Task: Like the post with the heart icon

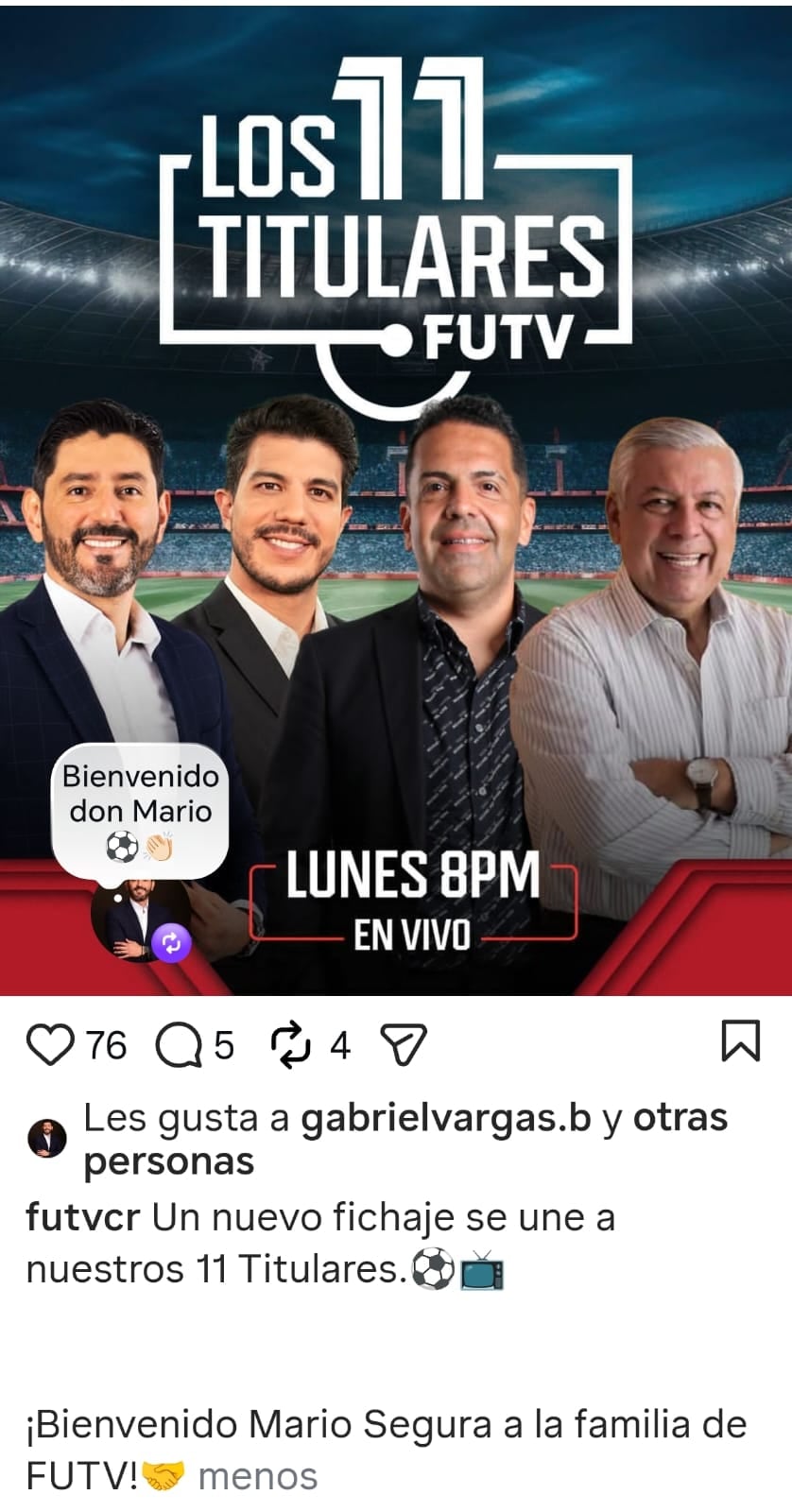Action: (52, 1045)
